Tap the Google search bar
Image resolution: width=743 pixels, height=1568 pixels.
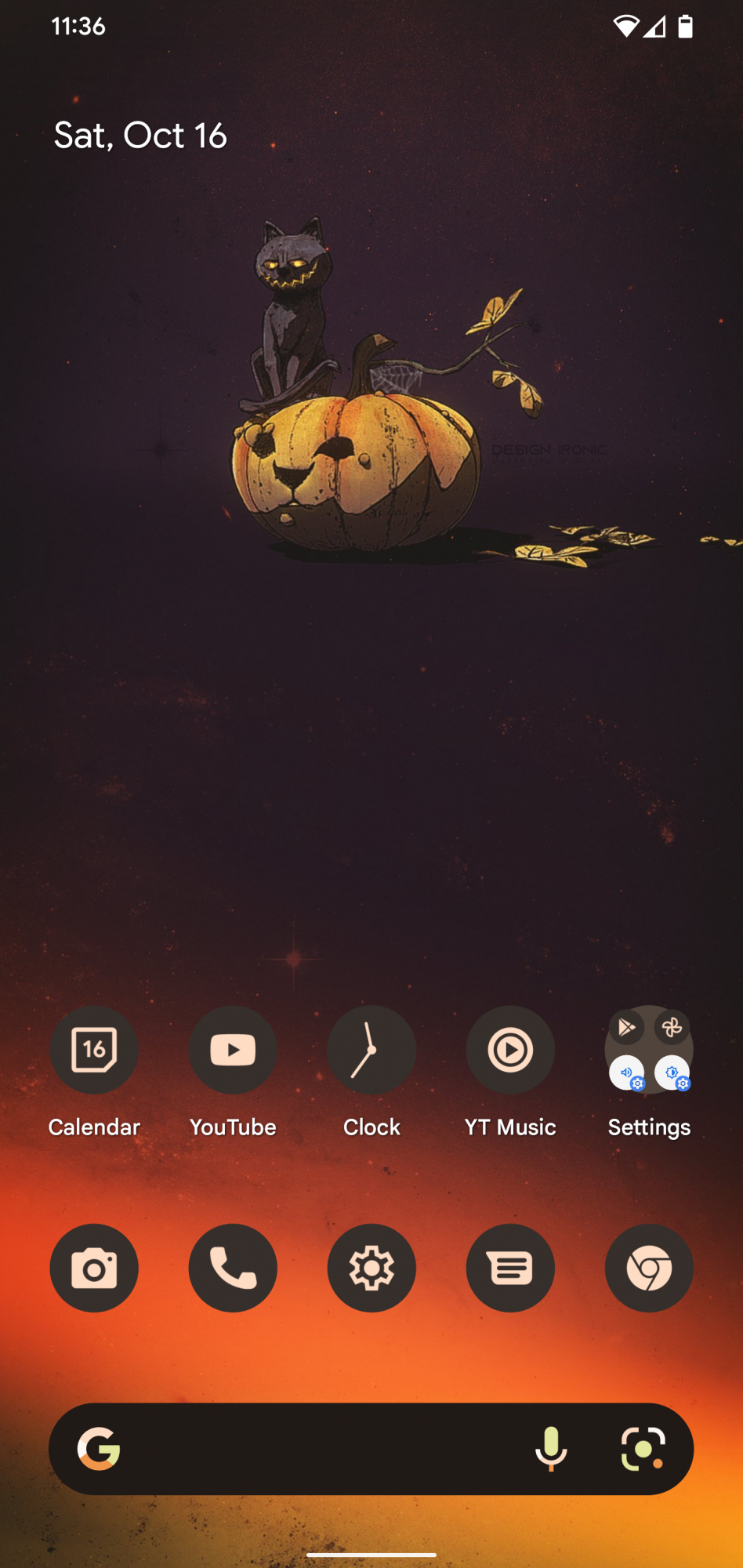[314, 1449]
